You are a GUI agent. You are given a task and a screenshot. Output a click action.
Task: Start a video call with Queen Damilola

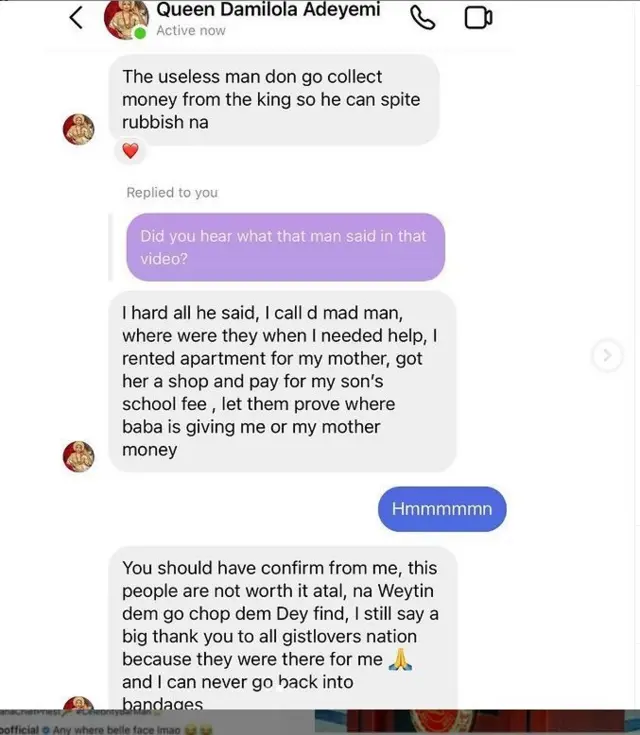[479, 19]
